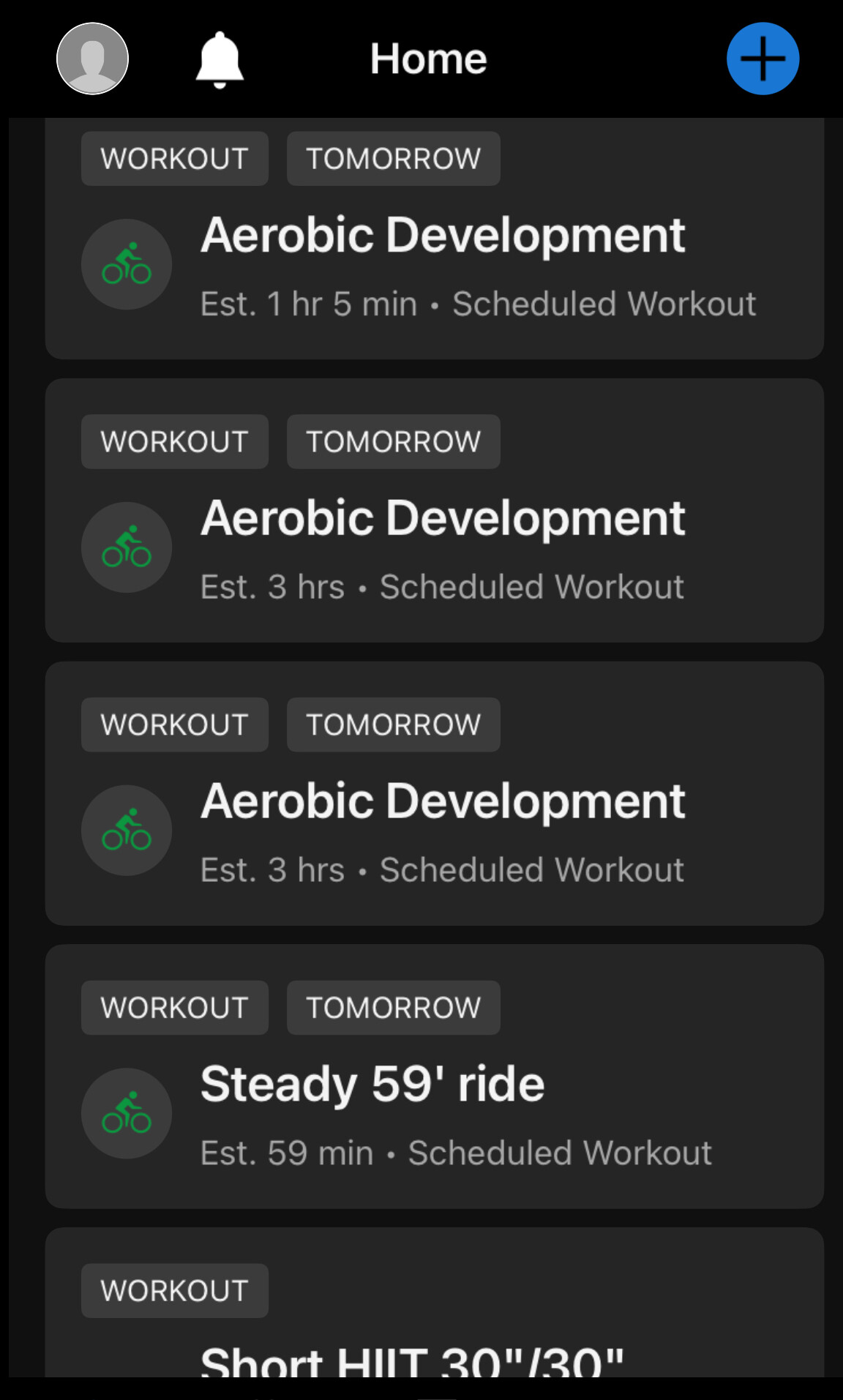The height and width of the screenshot is (1400, 843).
Task: Open the Steady 59' ride workout
Action: click(x=435, y=1076)
